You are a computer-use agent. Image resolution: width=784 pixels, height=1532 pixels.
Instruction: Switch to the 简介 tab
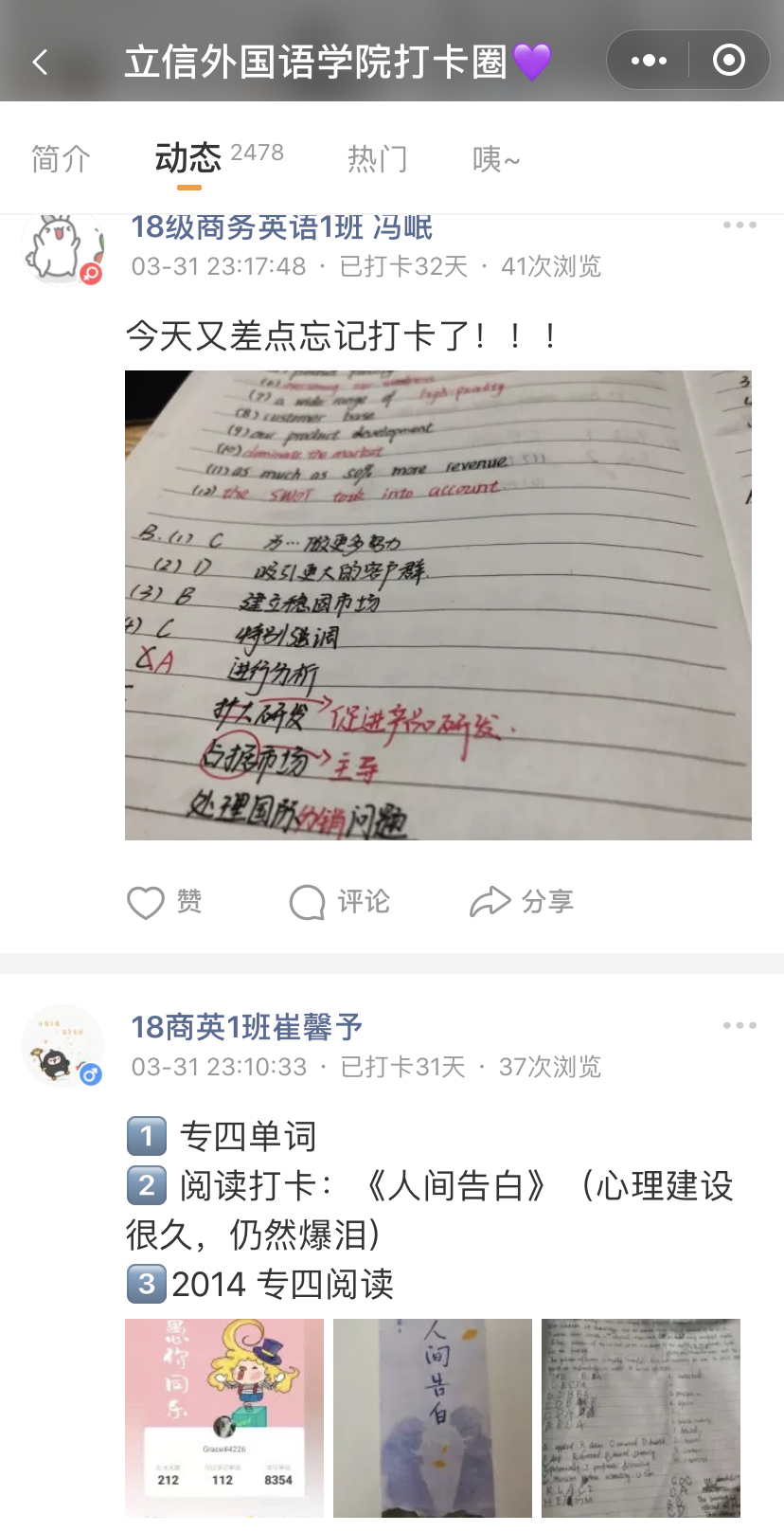61,159
